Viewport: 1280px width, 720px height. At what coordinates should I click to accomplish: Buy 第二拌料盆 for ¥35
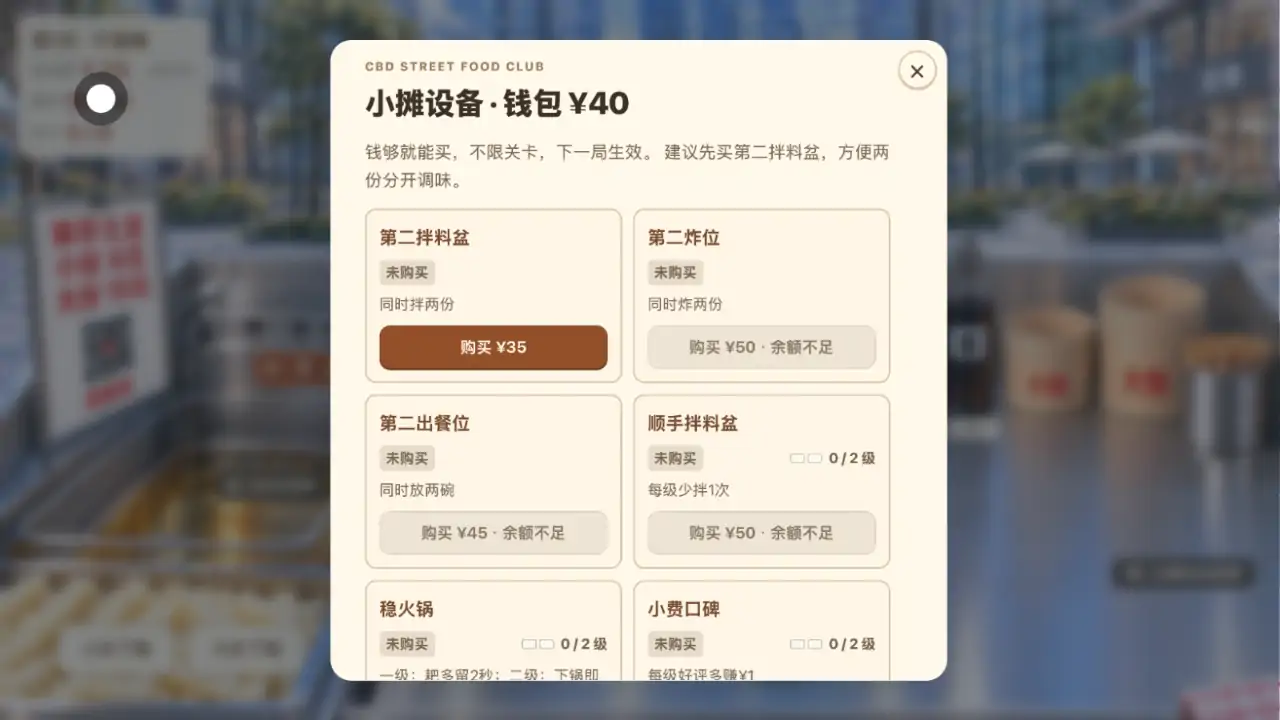[493, 347]
